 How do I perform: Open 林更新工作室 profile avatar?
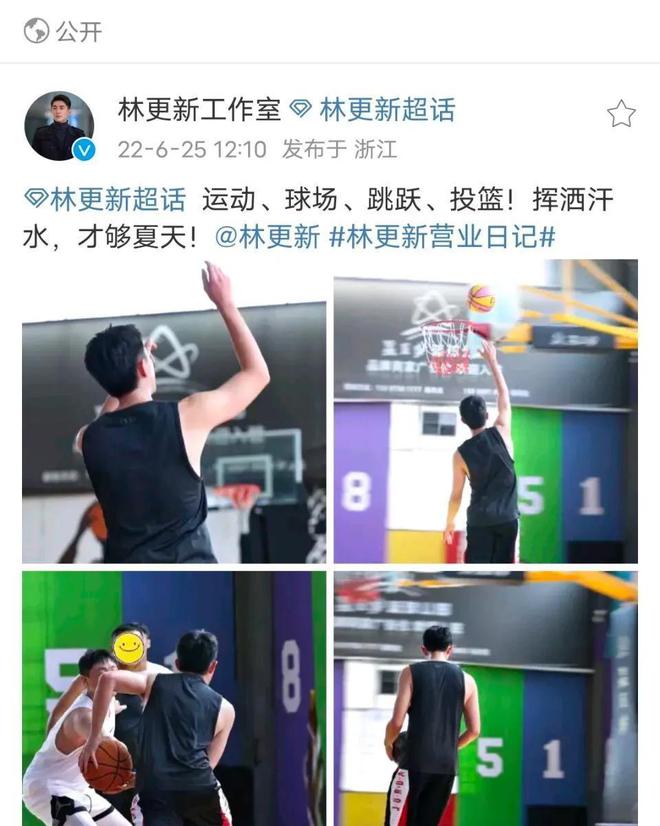tap(59, 126)
